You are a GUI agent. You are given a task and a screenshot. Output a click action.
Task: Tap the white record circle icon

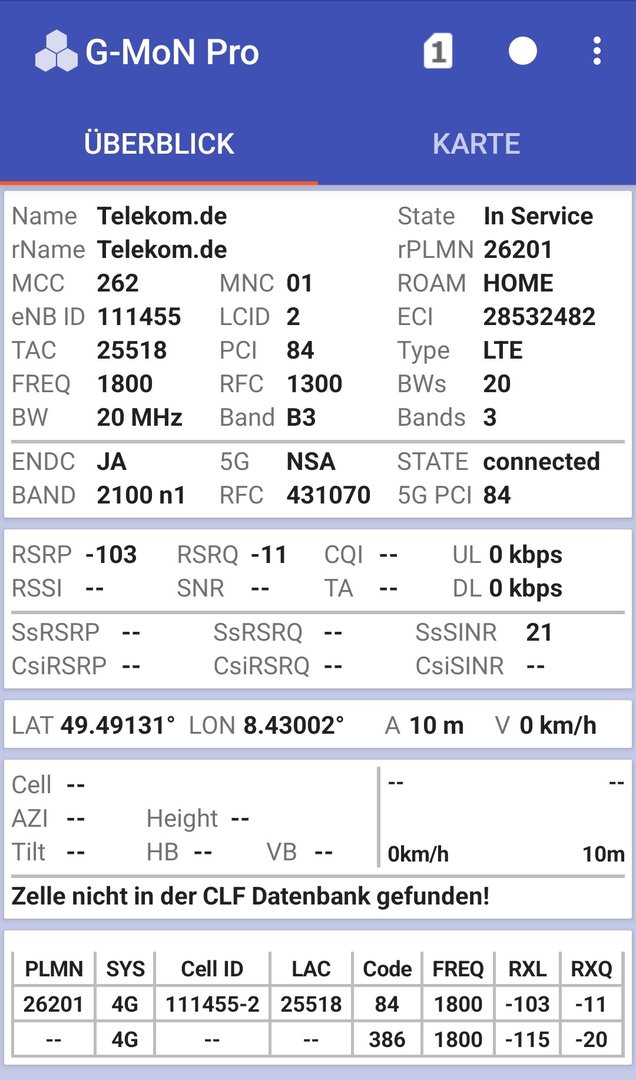[x=522, y=51]
